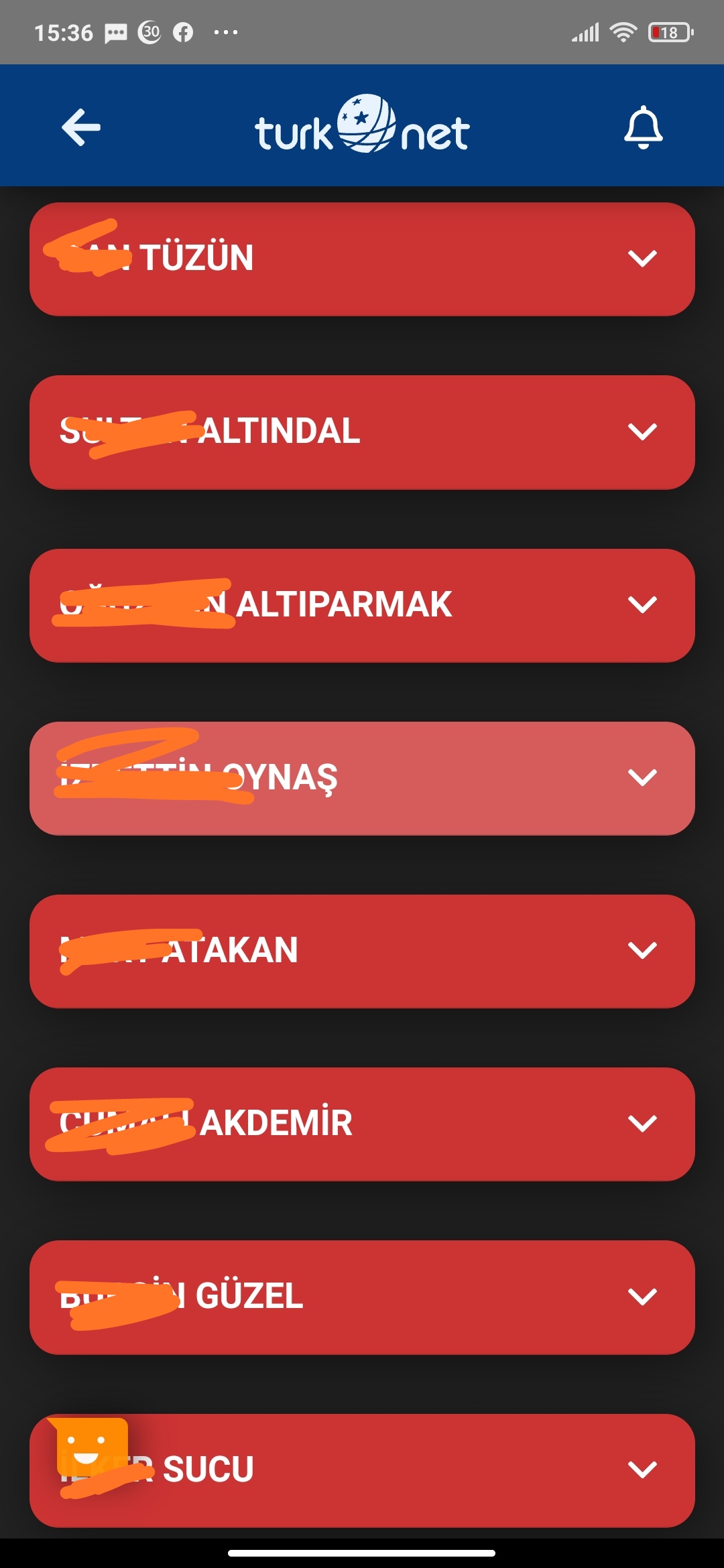Open the orange smiley chat assistant
The height and width of the screenshot is (1568, 724).
point(90,1447)
